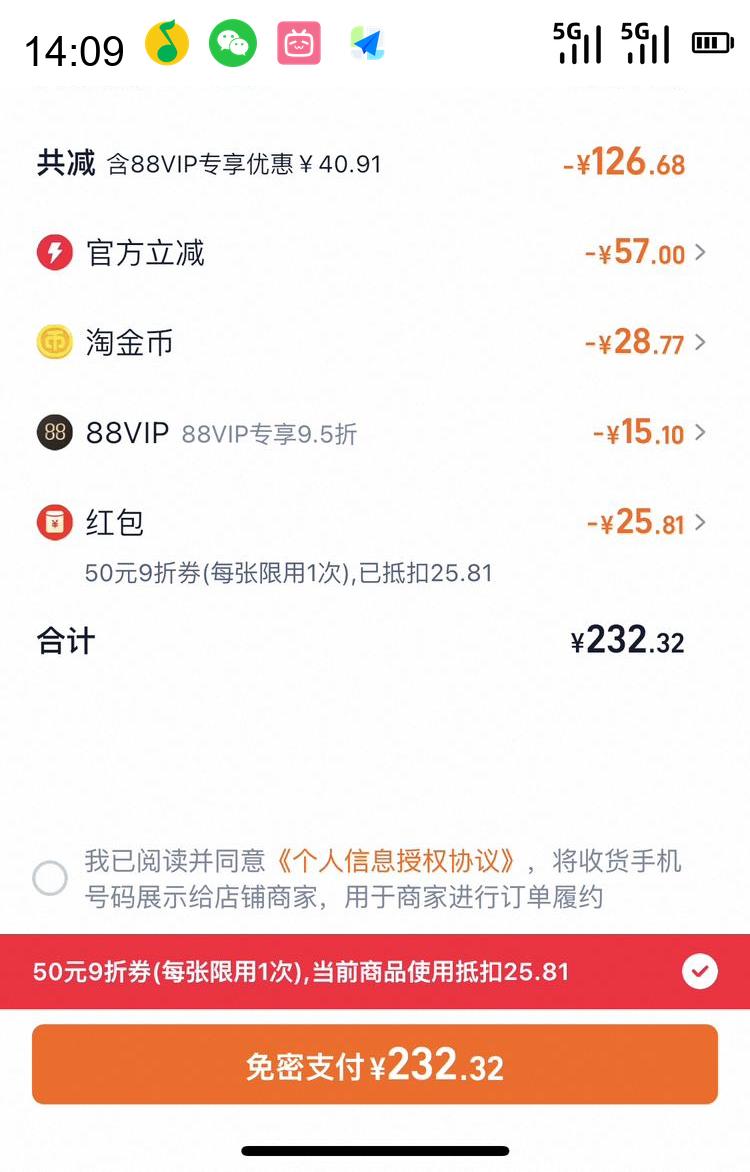The width and height of the screenshot is (750, 1172).
Task: Tap the 免密支付 payment button
Action: coord(375,1066)
